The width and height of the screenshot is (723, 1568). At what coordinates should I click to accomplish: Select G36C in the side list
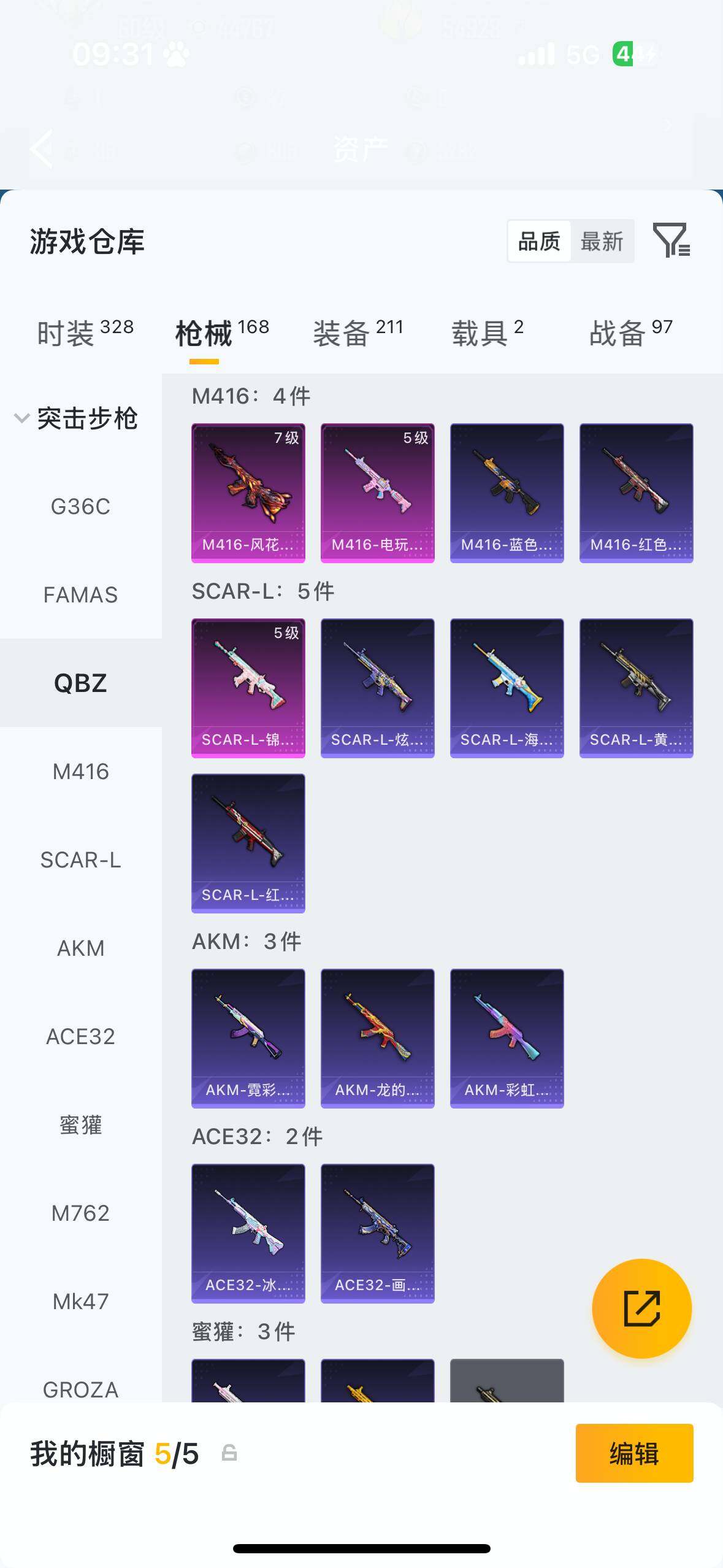80,507
